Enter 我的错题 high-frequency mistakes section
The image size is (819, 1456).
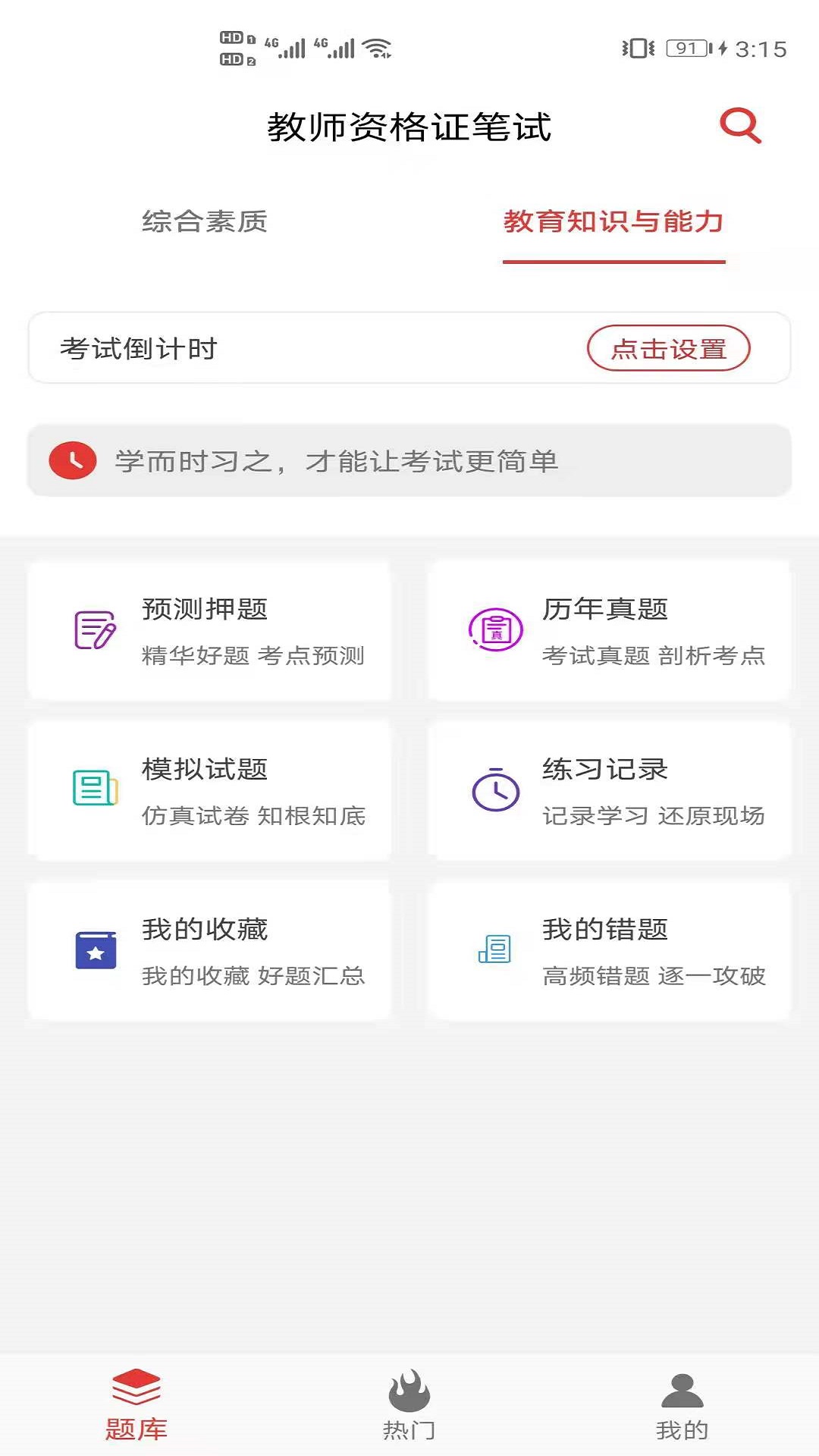610,950
